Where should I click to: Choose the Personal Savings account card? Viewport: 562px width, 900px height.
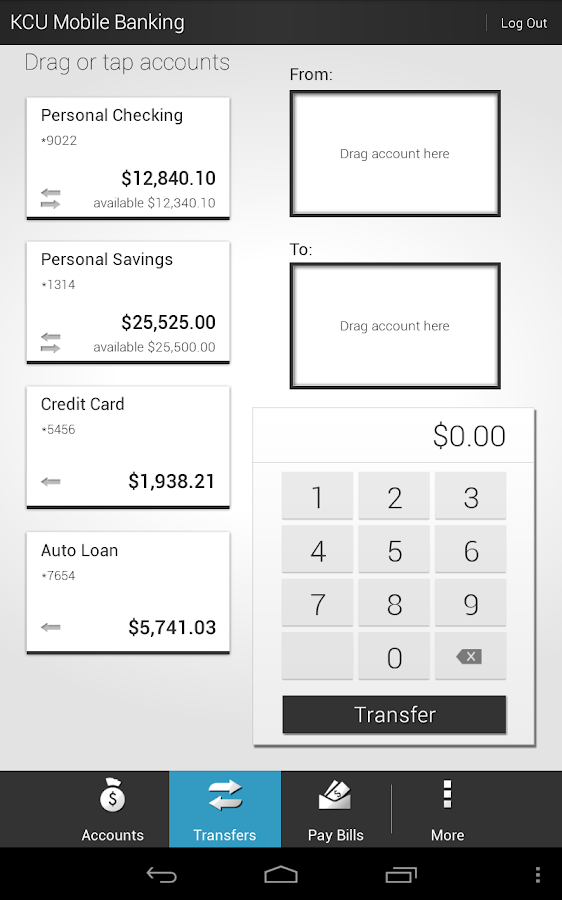(x=128, y=302)
